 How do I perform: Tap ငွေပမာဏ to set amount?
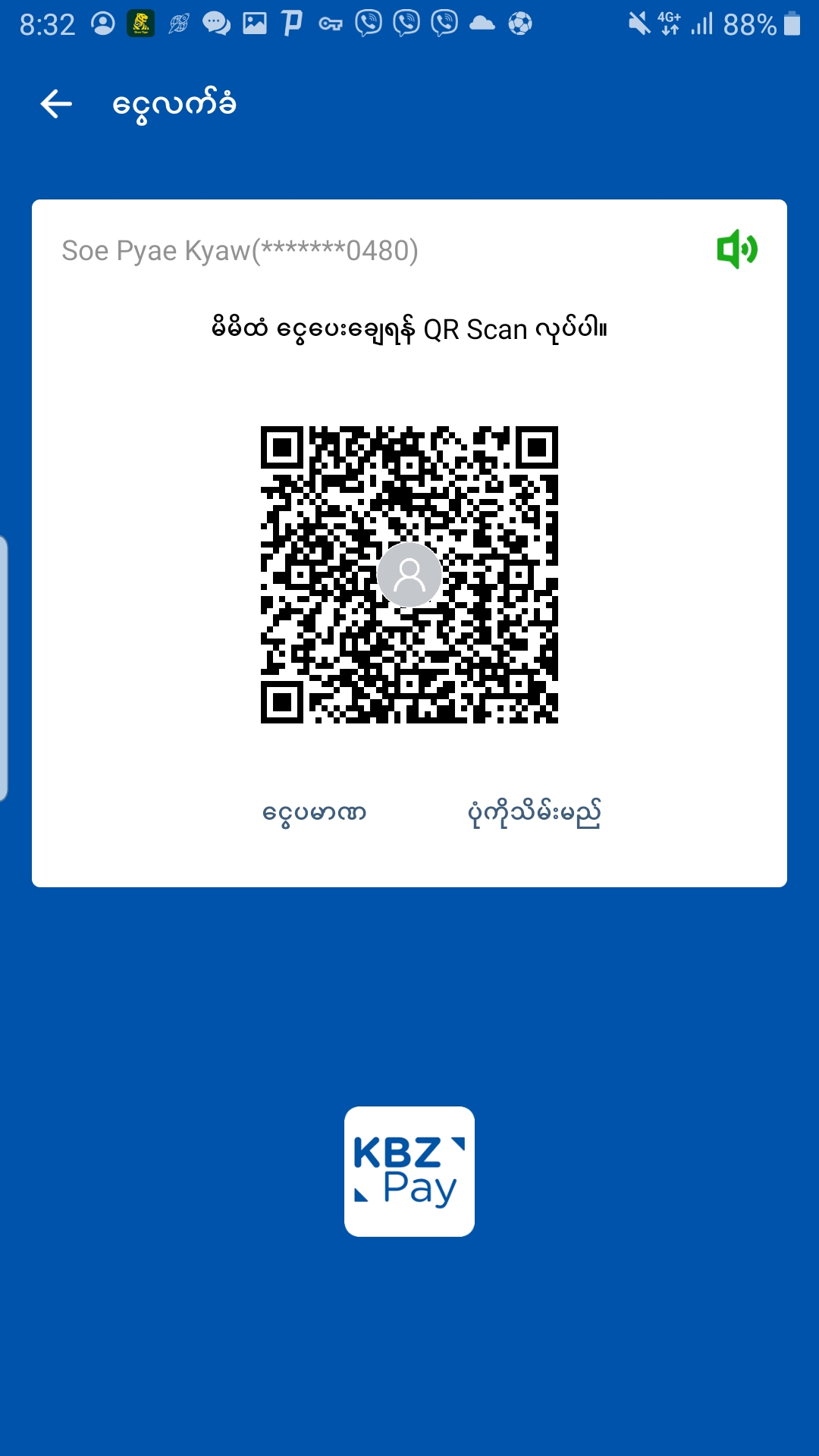[x=314, y=813]
